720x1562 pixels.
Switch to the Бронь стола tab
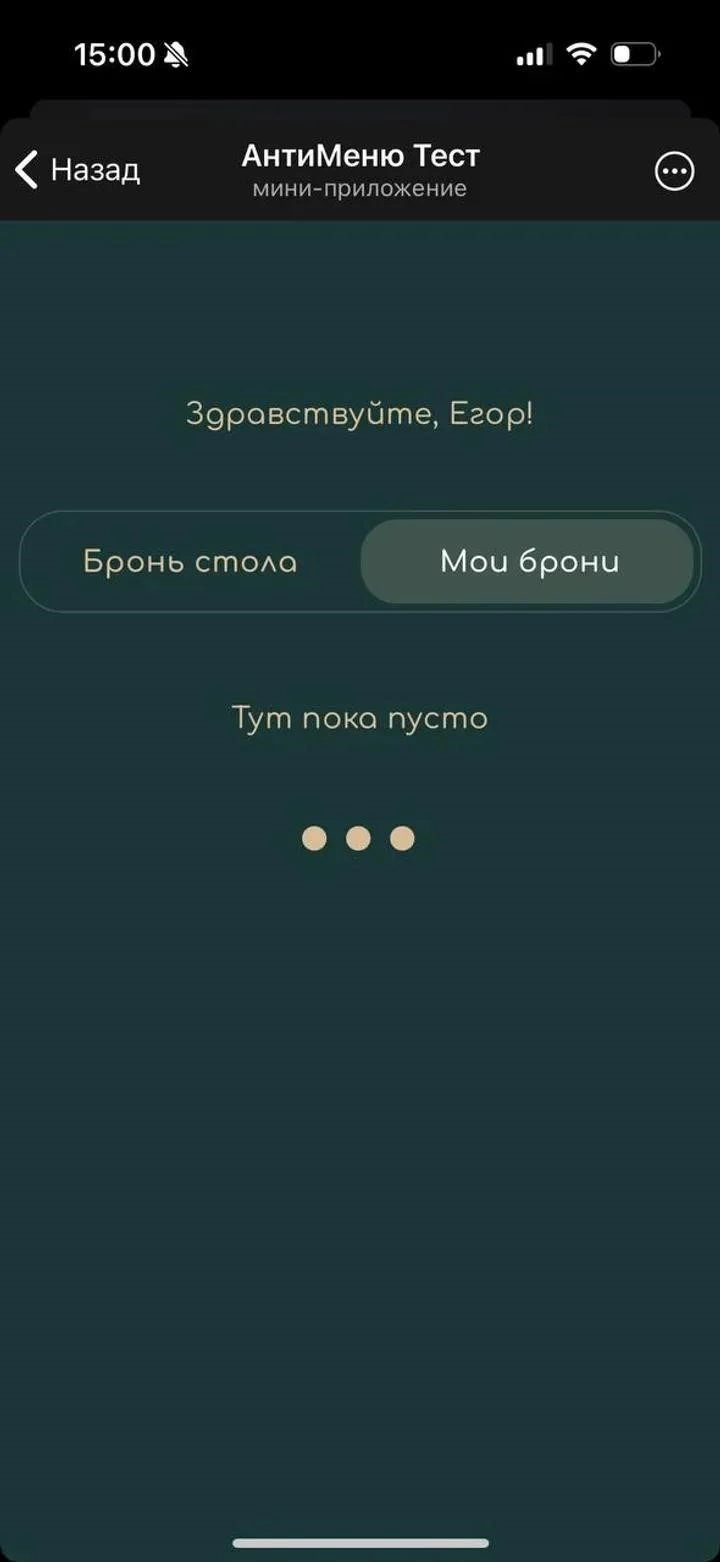[x=190, y=561]
